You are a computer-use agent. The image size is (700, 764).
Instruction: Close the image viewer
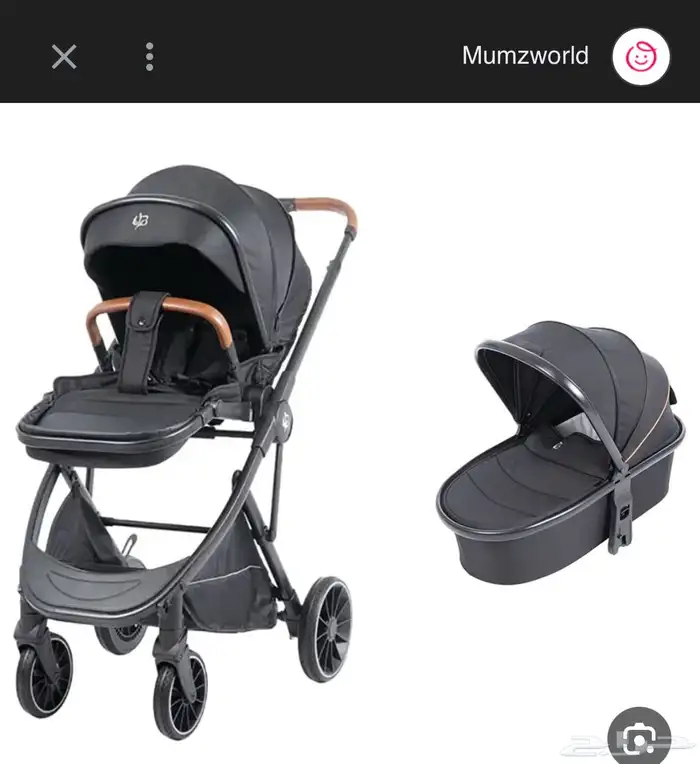[x=64, y=56]
